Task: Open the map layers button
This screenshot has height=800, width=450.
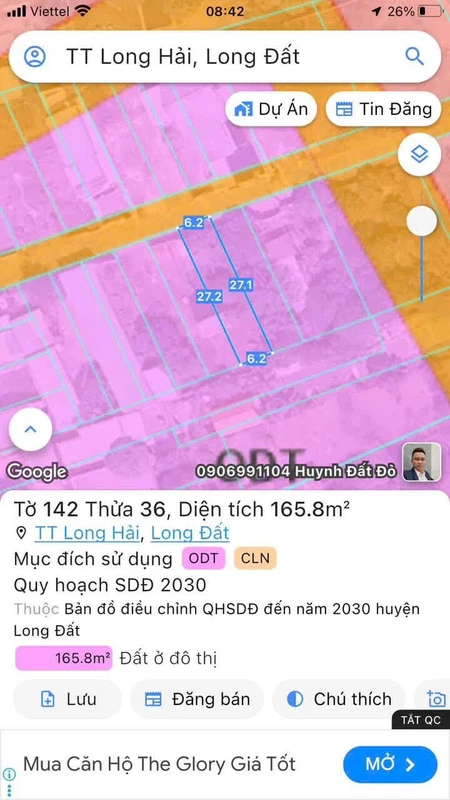Action: point(419,154)
